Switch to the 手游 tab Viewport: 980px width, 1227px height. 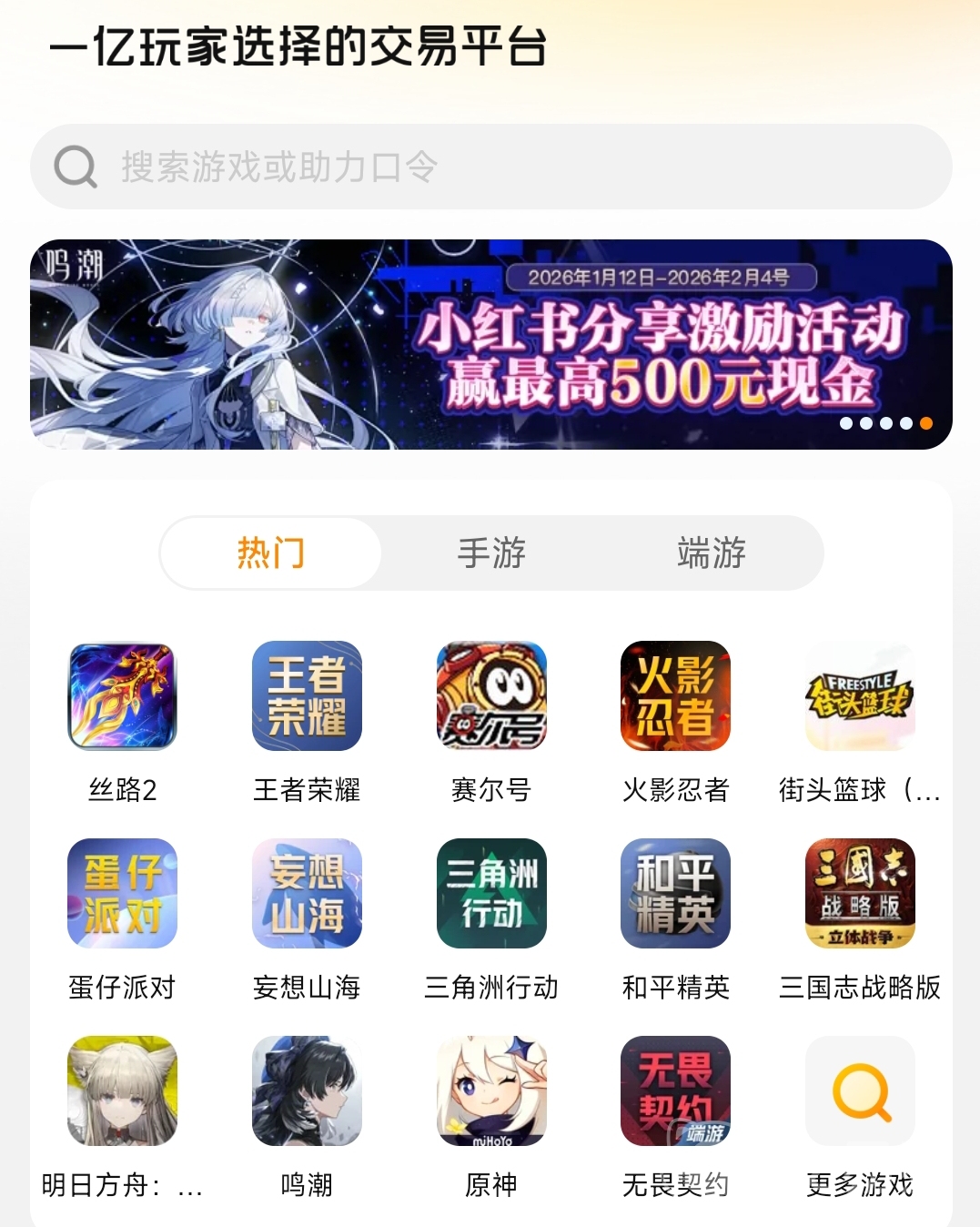(x=491, y=553)
